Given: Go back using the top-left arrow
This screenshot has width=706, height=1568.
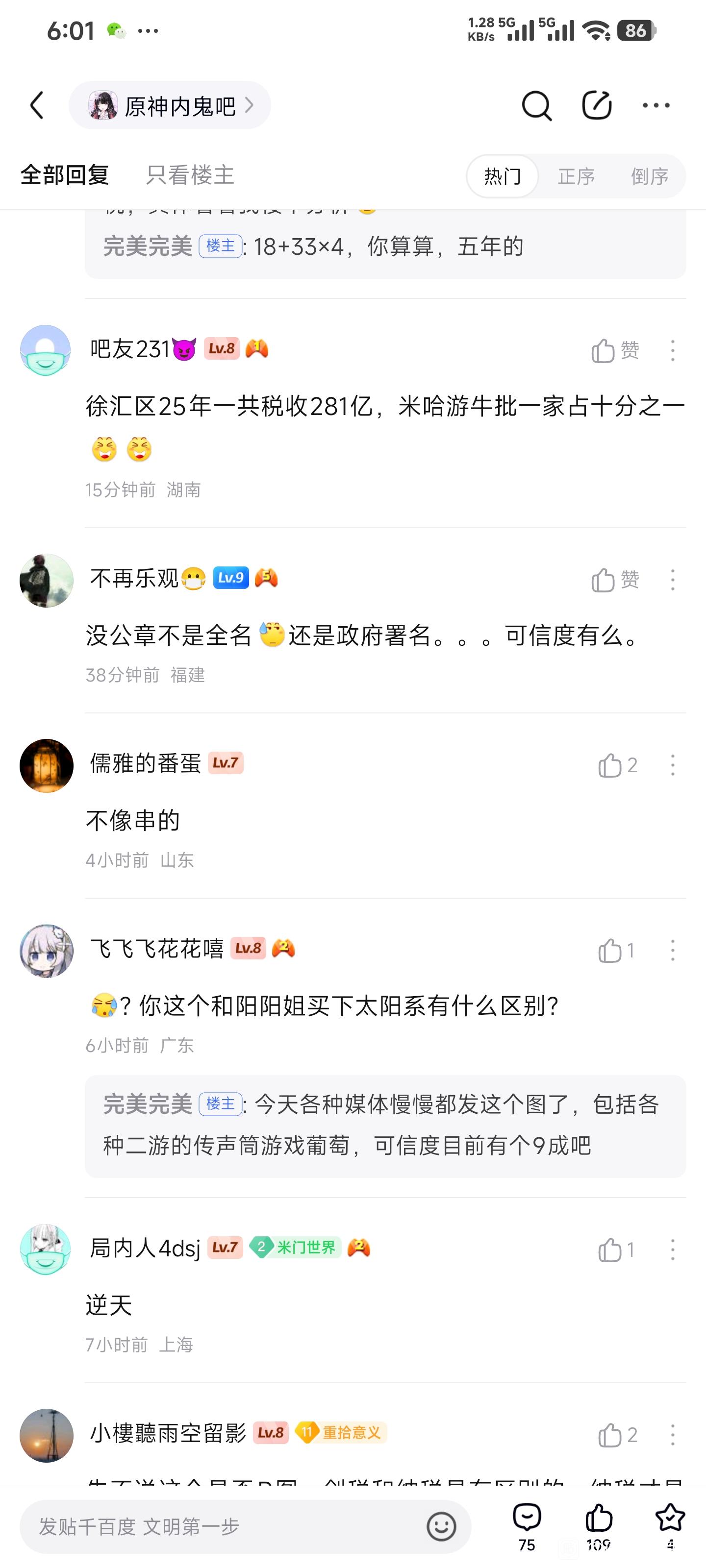Looking at the screenshot, I should click(38, 105).
